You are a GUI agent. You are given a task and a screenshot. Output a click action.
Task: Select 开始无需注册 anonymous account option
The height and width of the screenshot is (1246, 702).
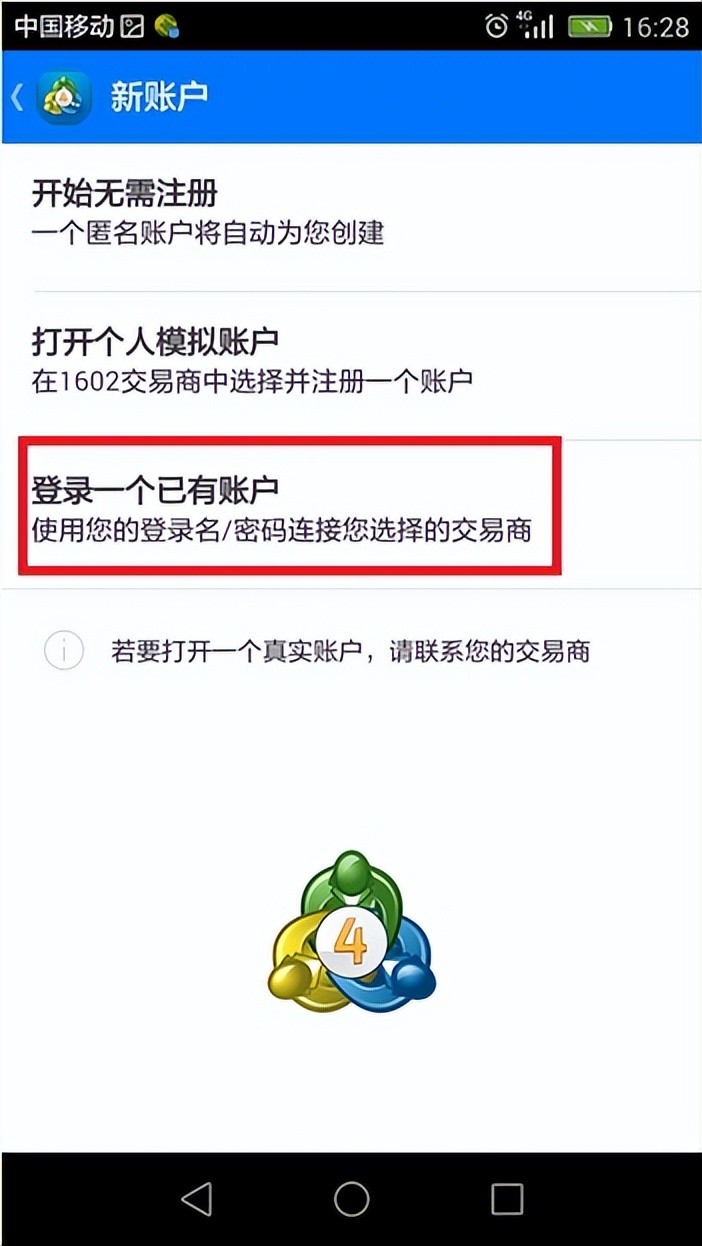[350, 212]
